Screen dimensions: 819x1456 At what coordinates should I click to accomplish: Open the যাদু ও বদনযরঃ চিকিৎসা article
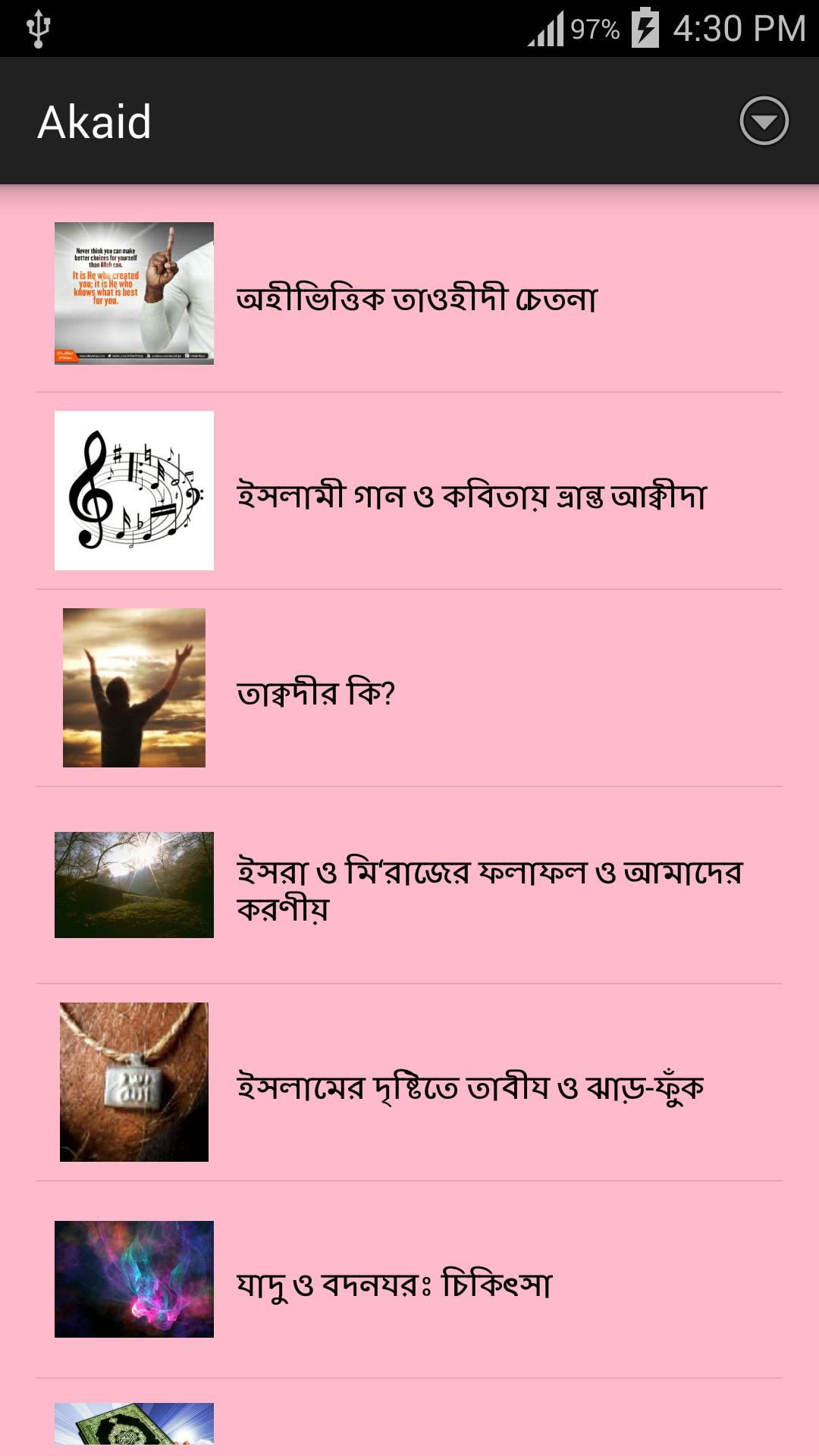click(x=394, y=1285)
